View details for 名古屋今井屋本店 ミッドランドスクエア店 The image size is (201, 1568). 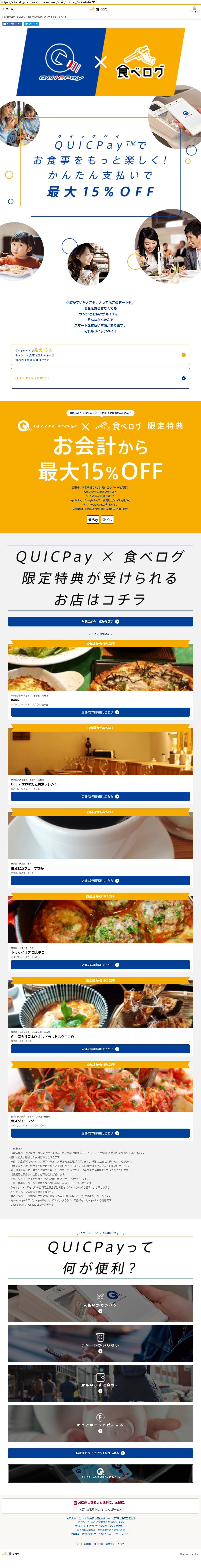[100, 1049]
